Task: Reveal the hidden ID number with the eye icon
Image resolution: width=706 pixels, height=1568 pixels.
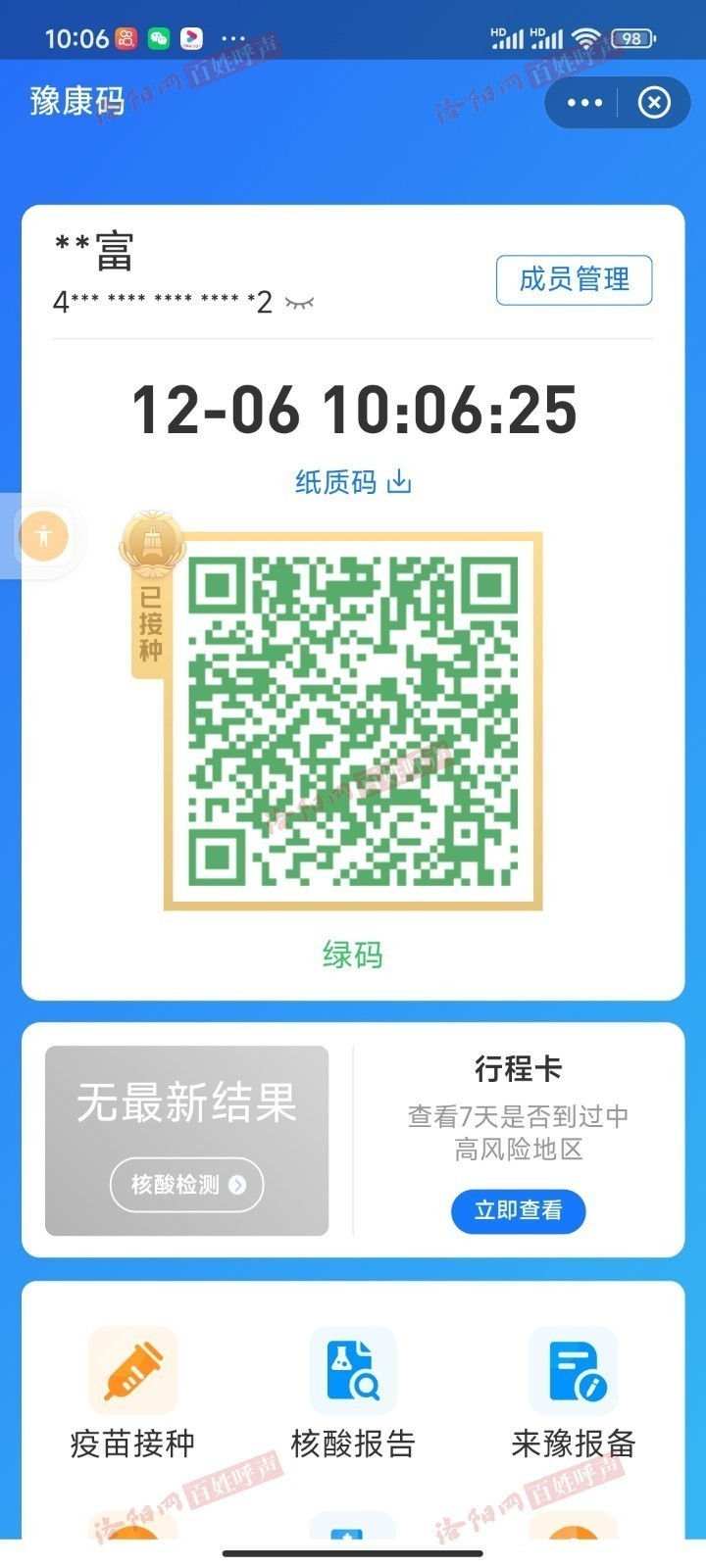Action: (x=299, y=303)
